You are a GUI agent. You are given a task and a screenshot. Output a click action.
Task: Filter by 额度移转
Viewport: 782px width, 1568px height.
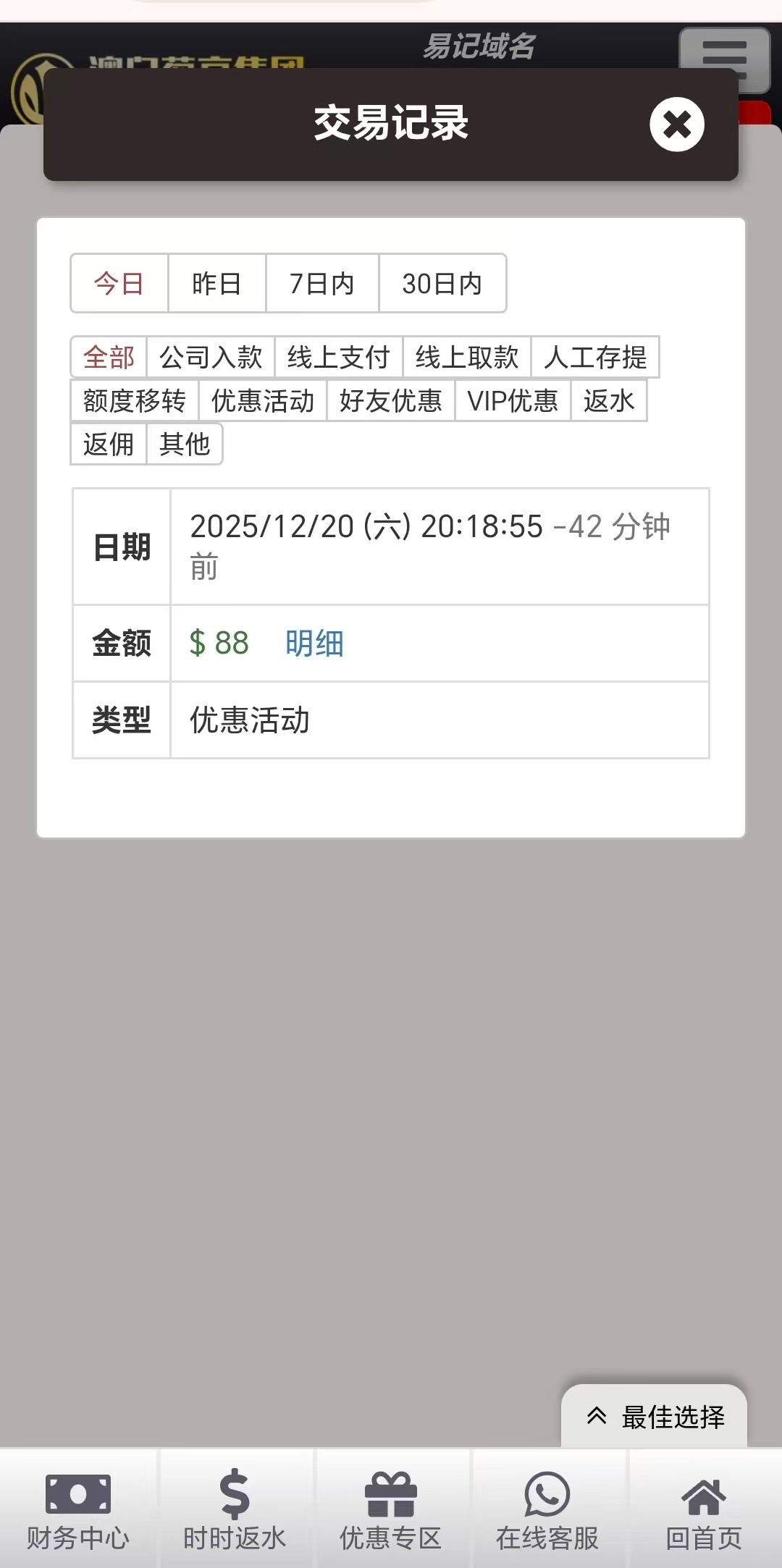coord(135,401)
